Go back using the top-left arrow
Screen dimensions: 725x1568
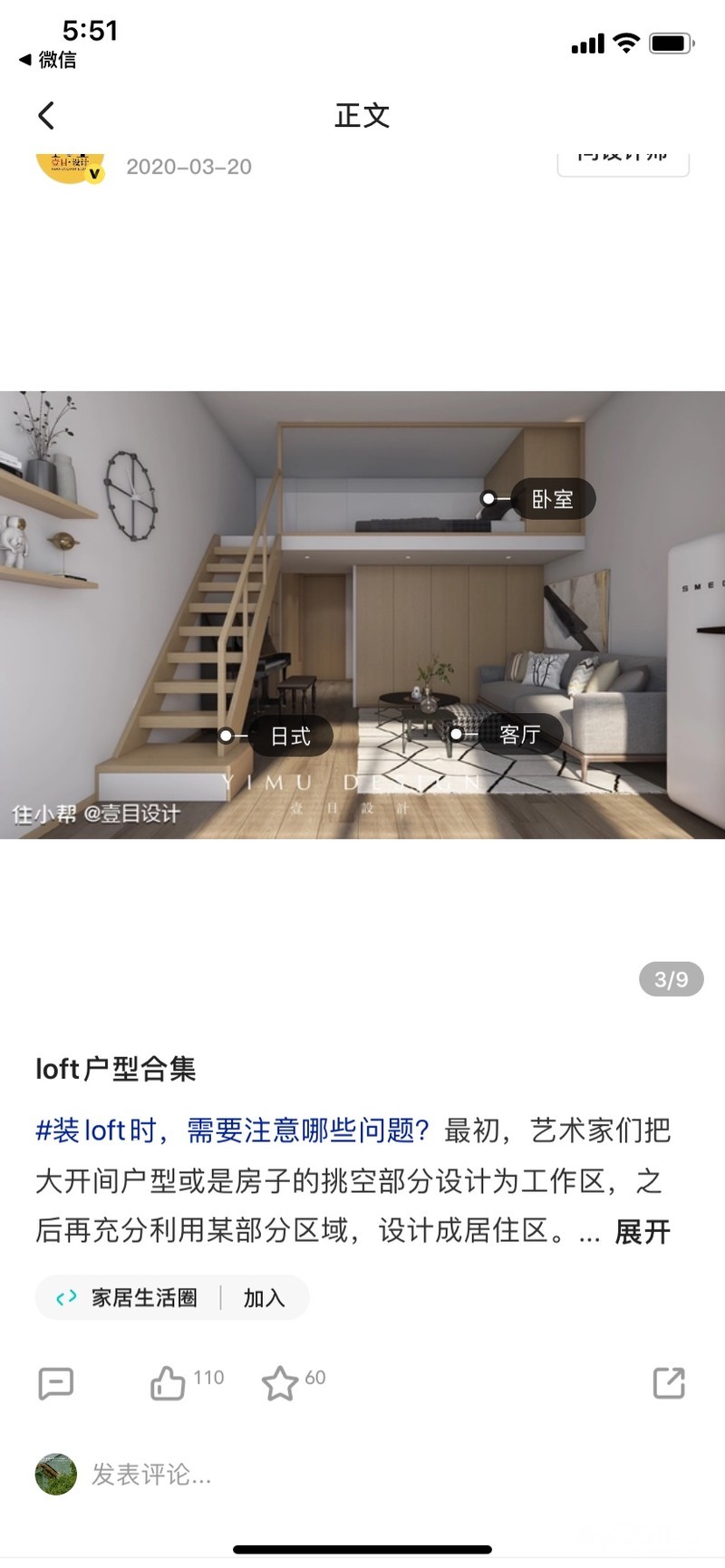(46, 115)
